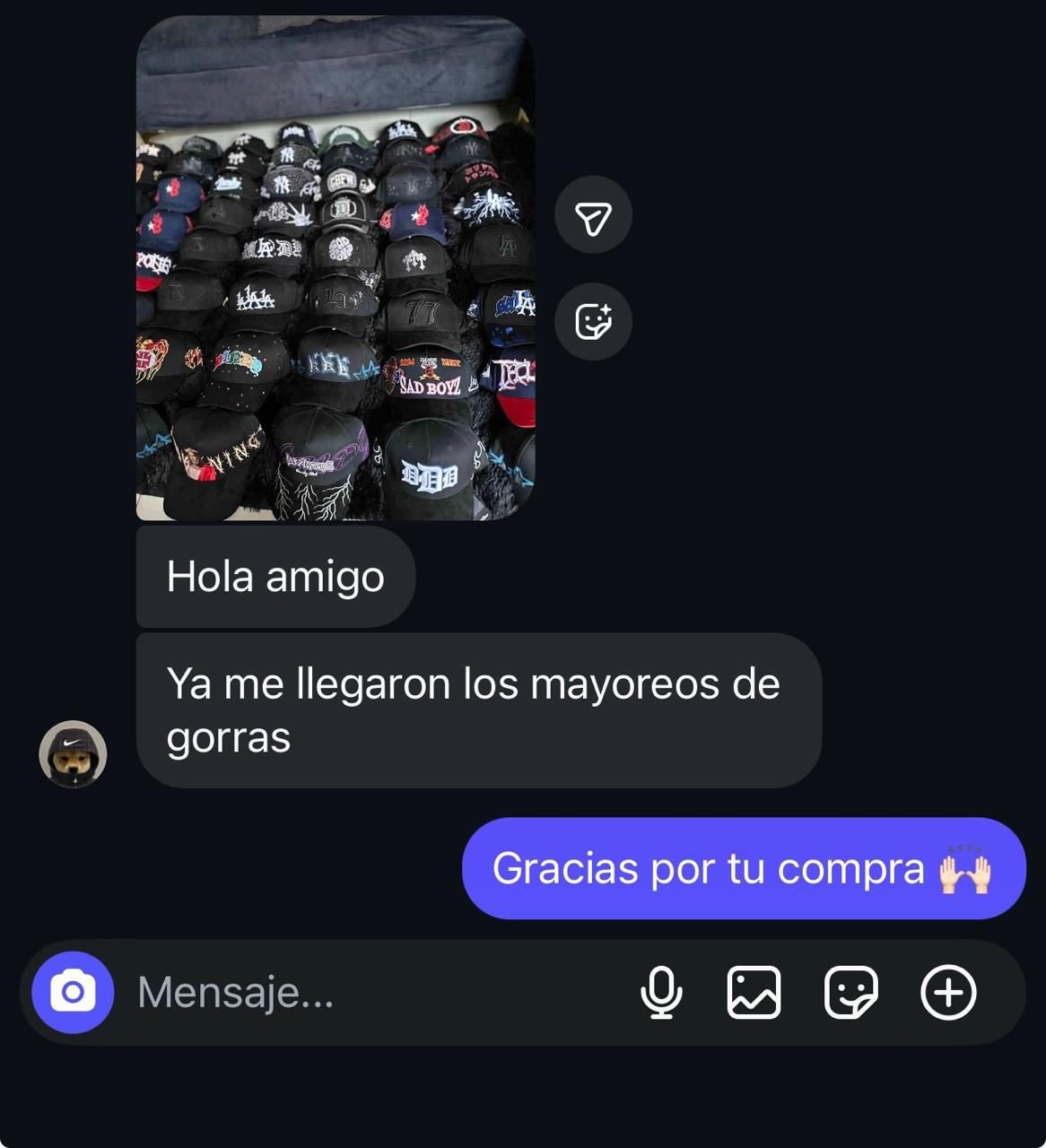This screenshot has width=1046, height=1148.
Task: Select the gorras photo to view fullscreen
Action: click(336, 269)
